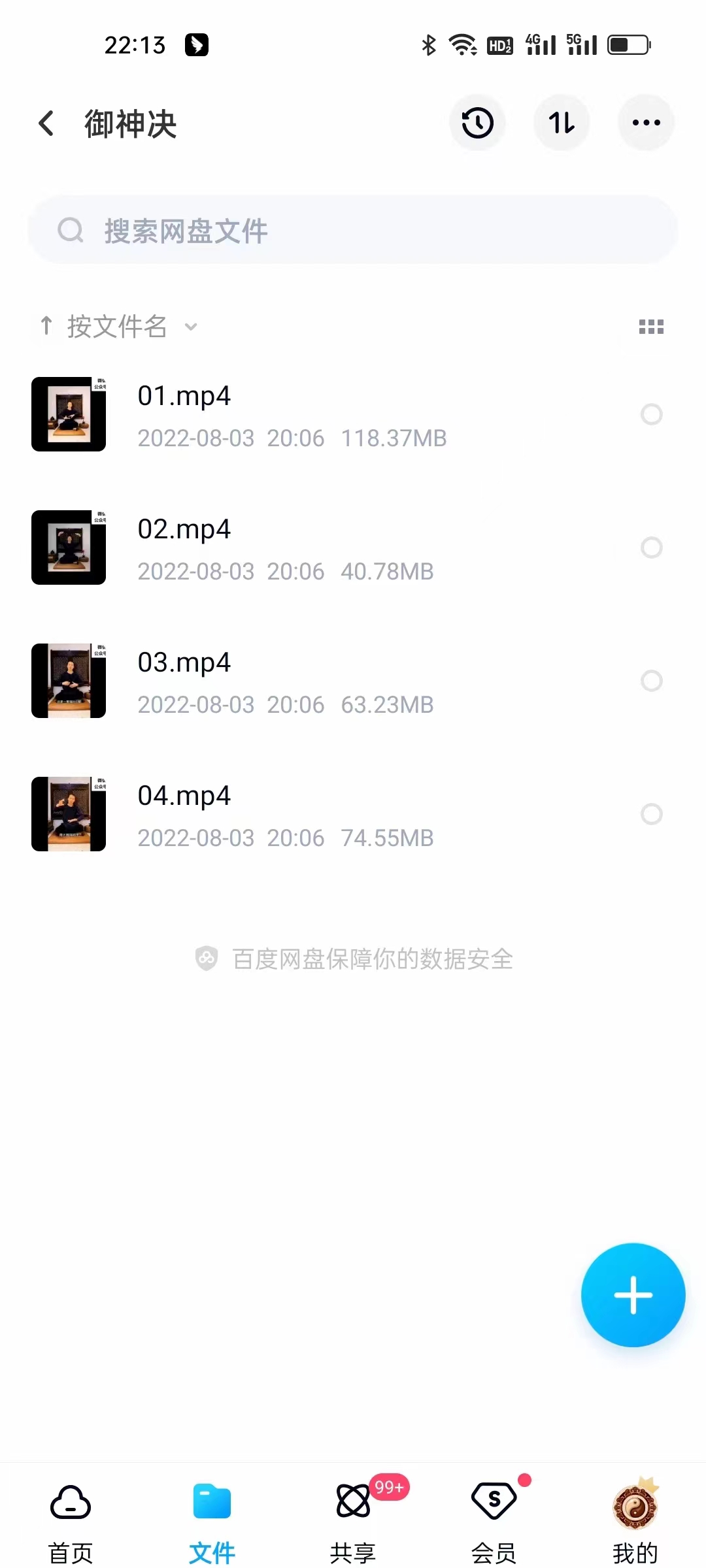Click the sort order icon
The width and height of the screenshot is (706, 1568).
(x=562, y=122)
